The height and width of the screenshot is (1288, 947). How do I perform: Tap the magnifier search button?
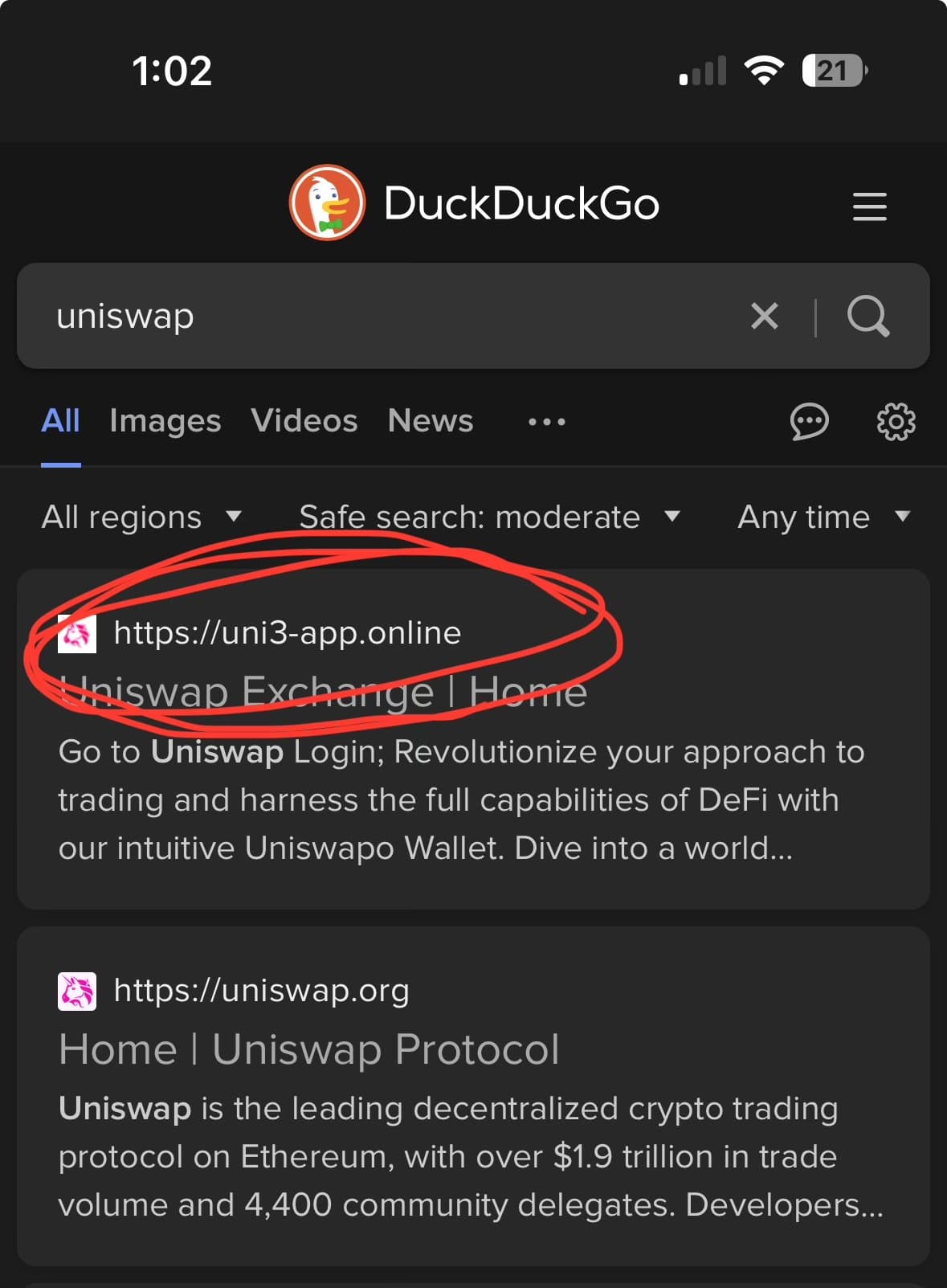point(868,316)
